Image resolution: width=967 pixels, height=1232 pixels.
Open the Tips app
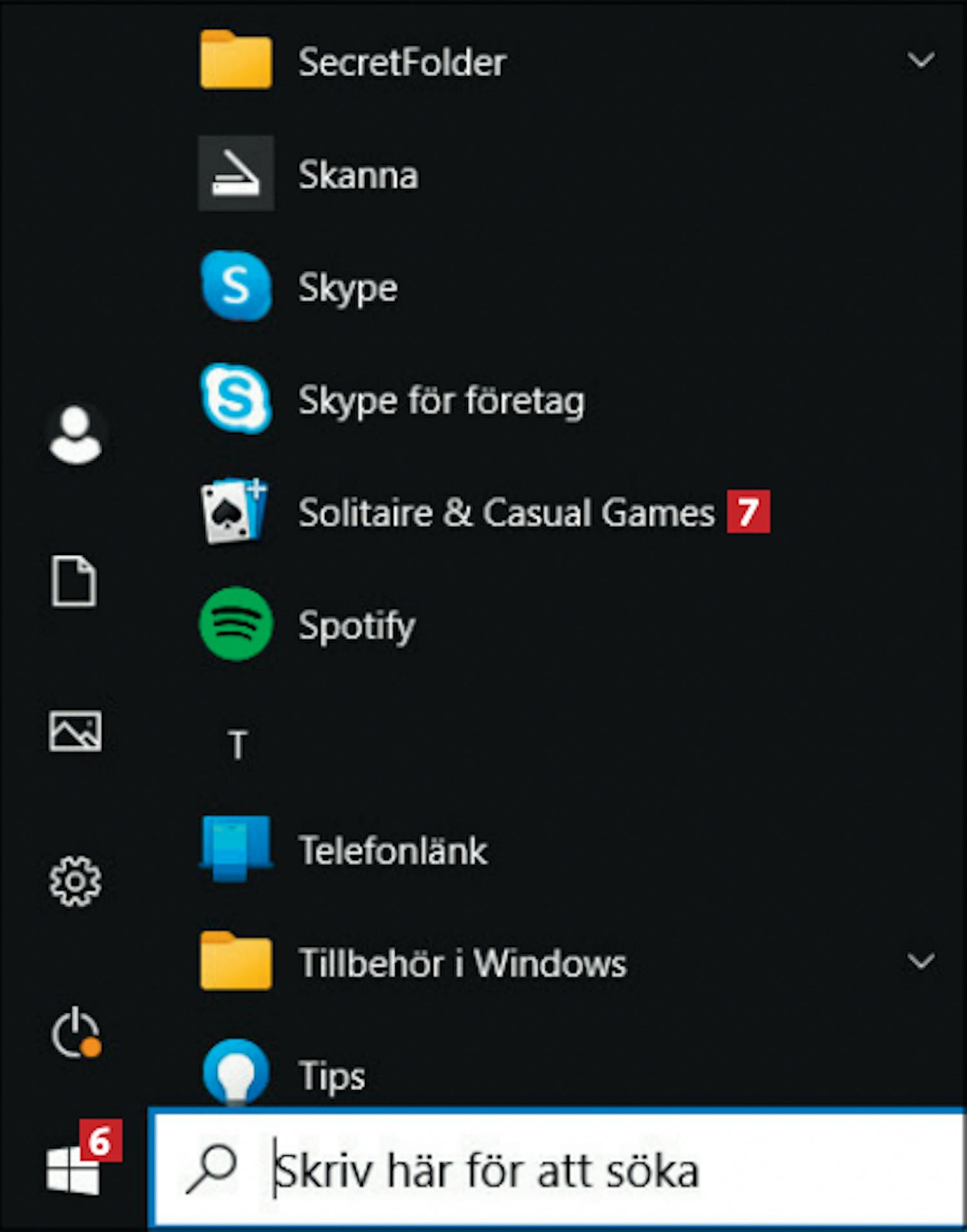point(331,1075)
